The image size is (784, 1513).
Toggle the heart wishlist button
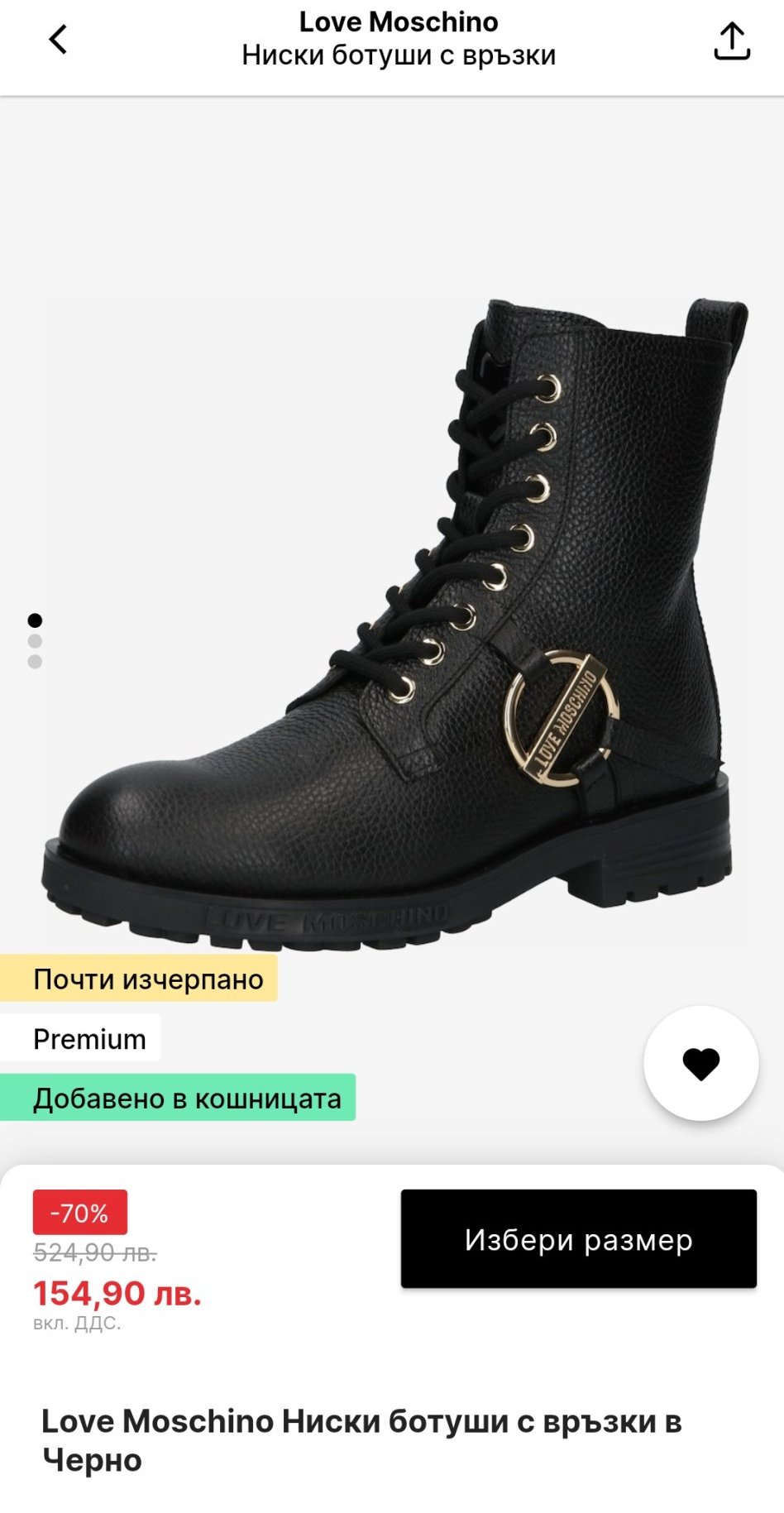pos(700,1064)
